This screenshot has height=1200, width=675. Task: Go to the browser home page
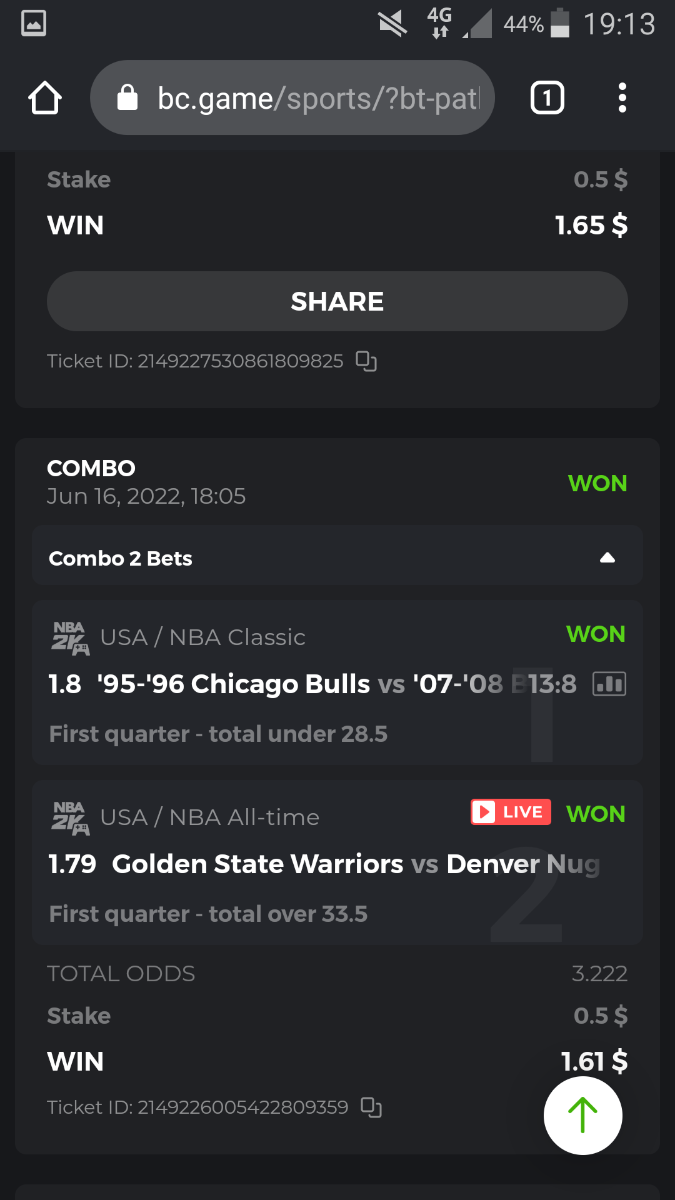(45, 98)
